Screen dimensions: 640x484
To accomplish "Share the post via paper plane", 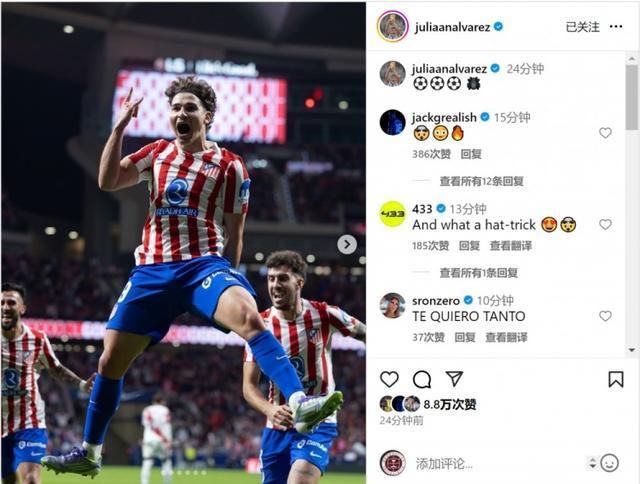I will 454,379.
